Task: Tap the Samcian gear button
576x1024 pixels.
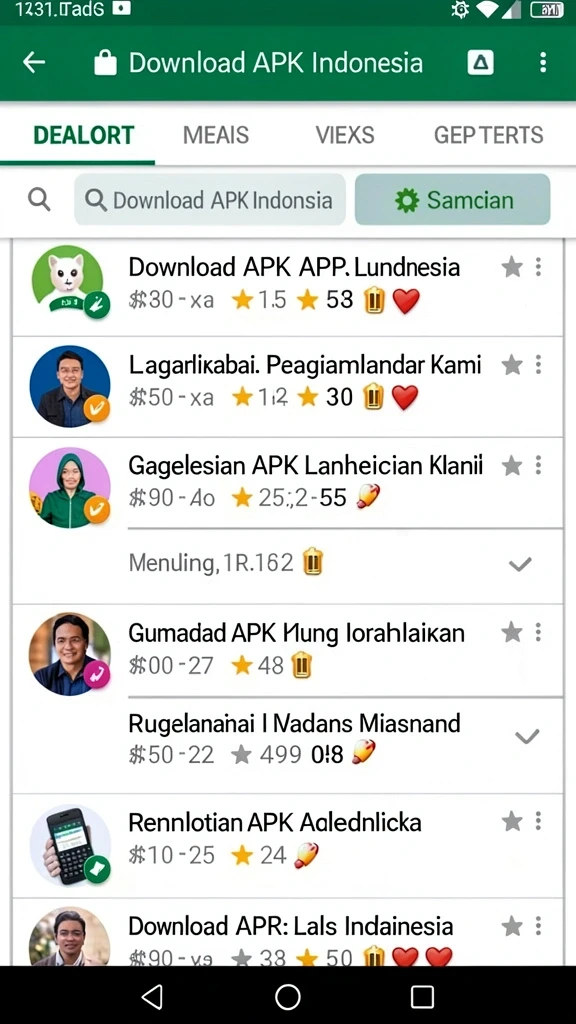Action: click(x=453, y=200)
